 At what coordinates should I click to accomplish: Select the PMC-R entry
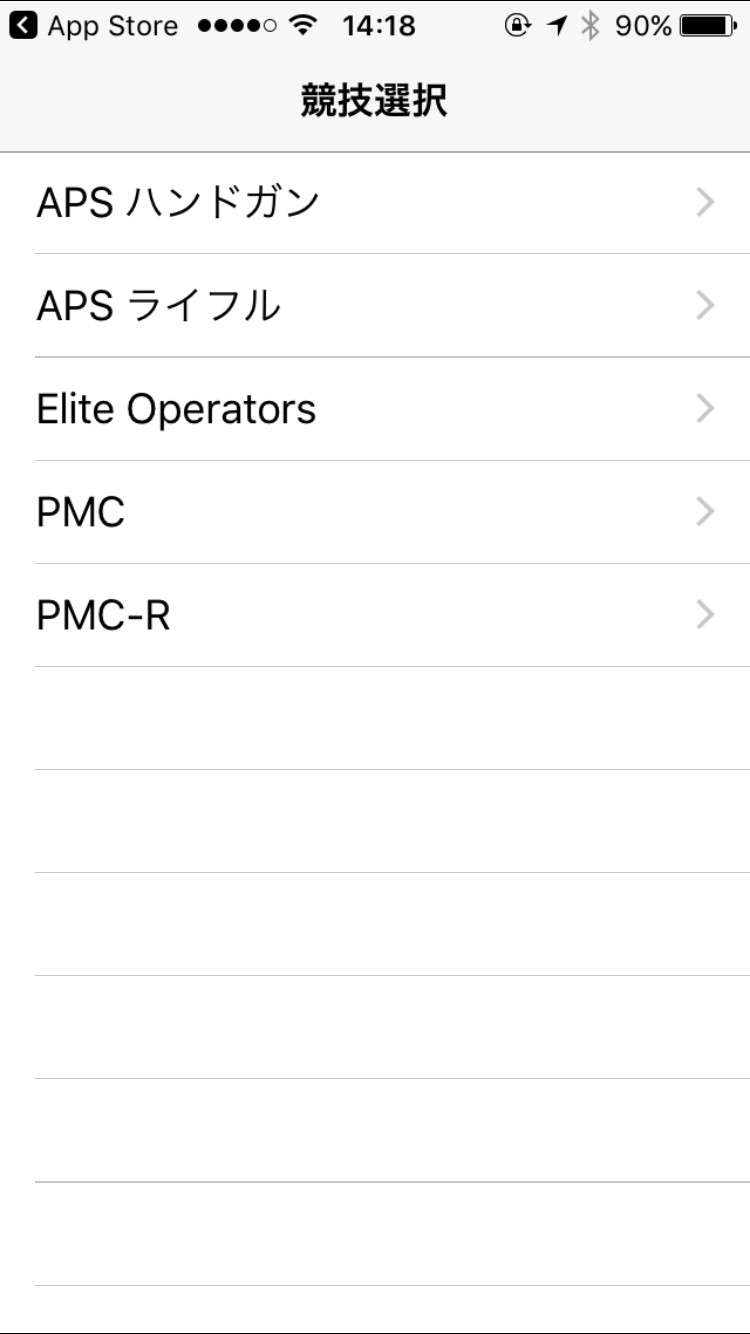point(375,615)
